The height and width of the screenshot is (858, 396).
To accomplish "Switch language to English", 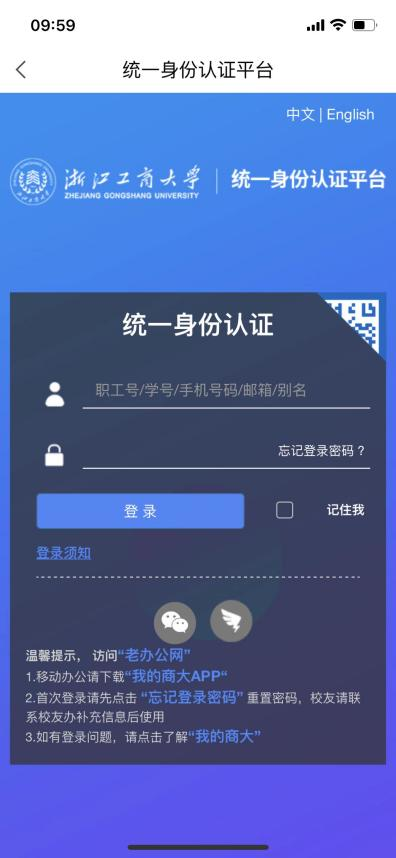I will pyautogui.click(x=351, y=115).
